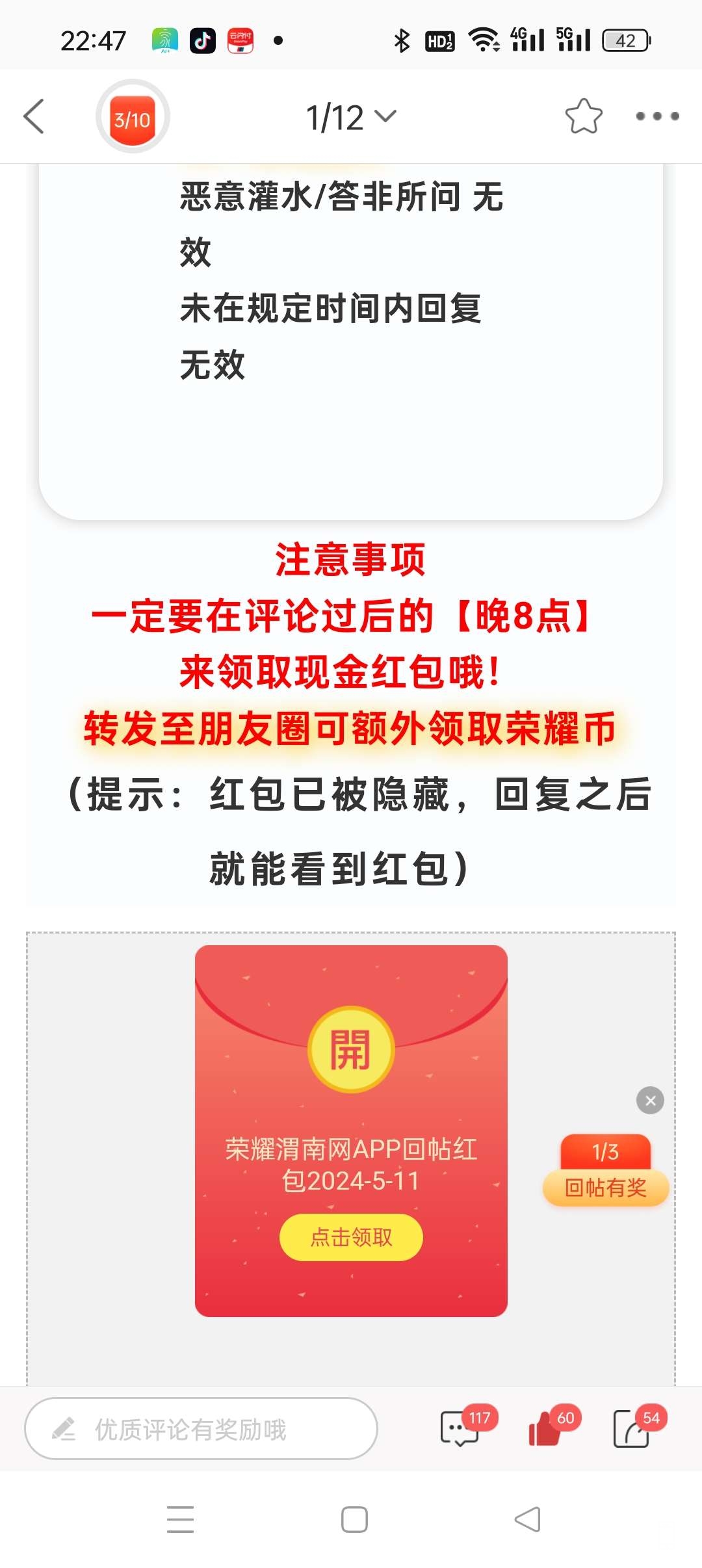Go back using the top-left arrow
The image size is (702, 1568).
click(34, 117)
